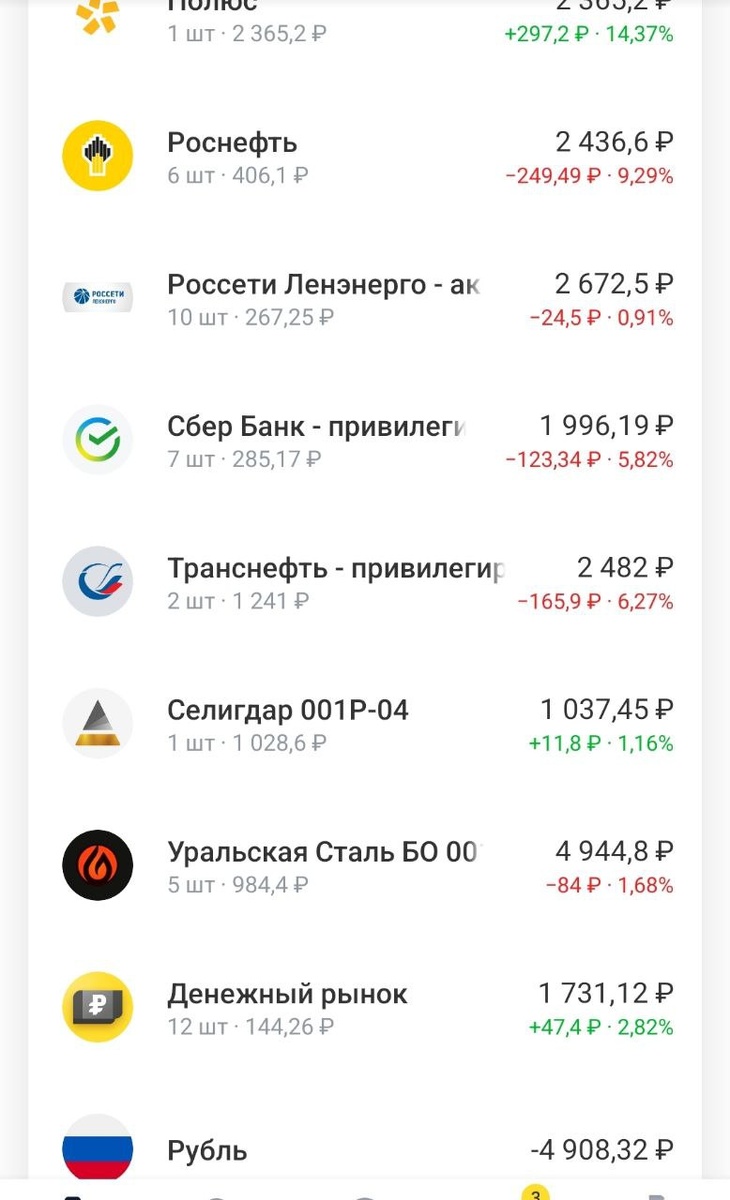
Task: Open the Роснефть position details
Action: (365, 158)
